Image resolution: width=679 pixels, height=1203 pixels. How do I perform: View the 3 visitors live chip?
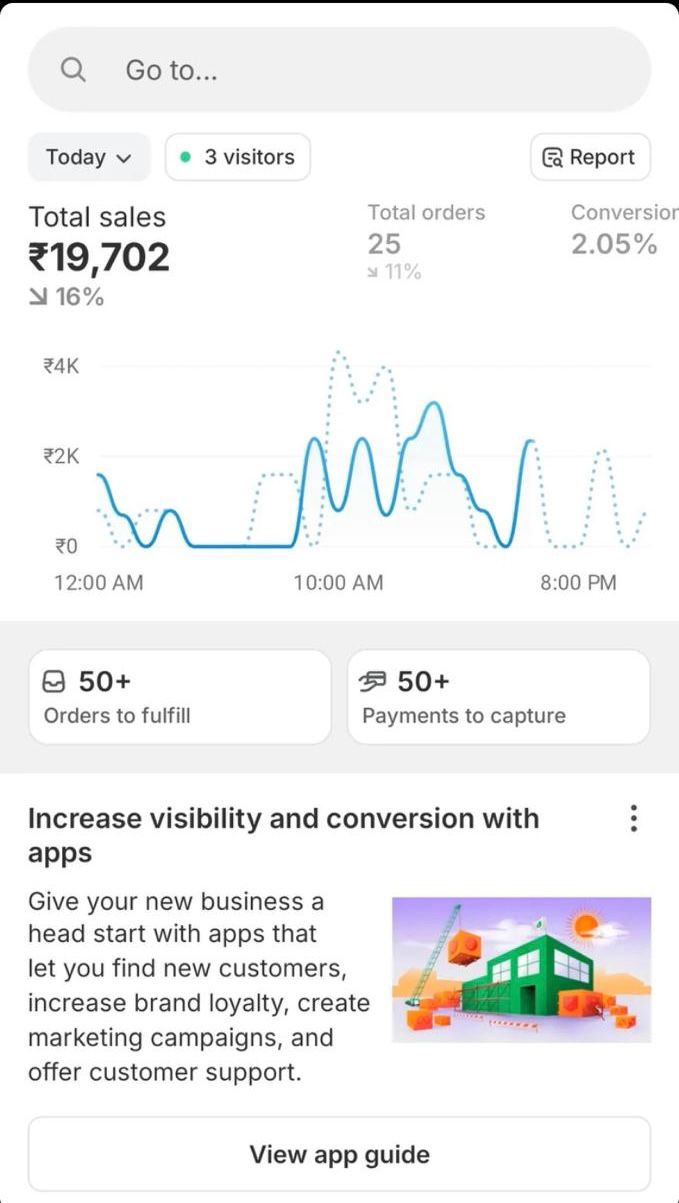238,157
